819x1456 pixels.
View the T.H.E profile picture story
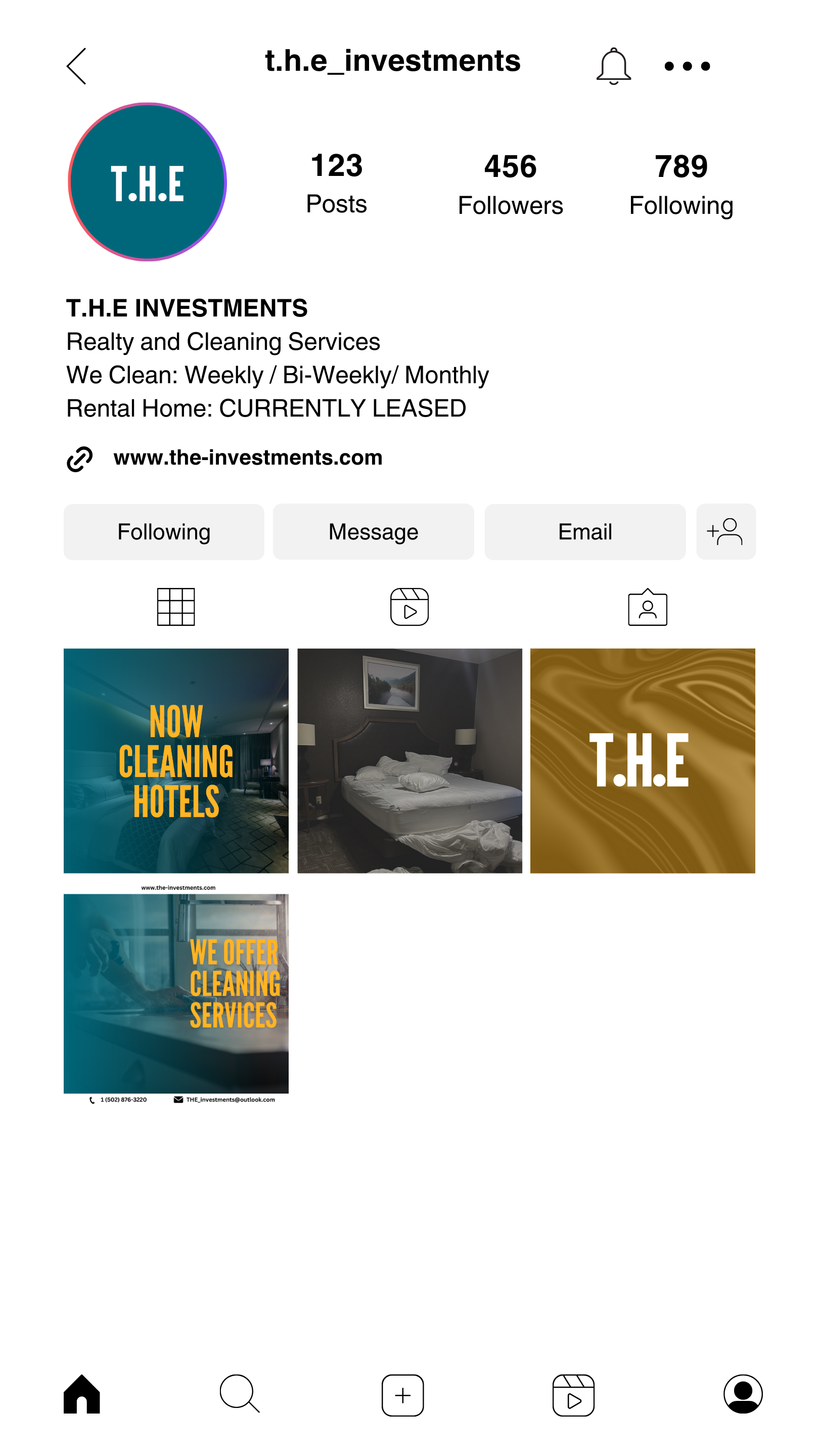coord(148,182)
